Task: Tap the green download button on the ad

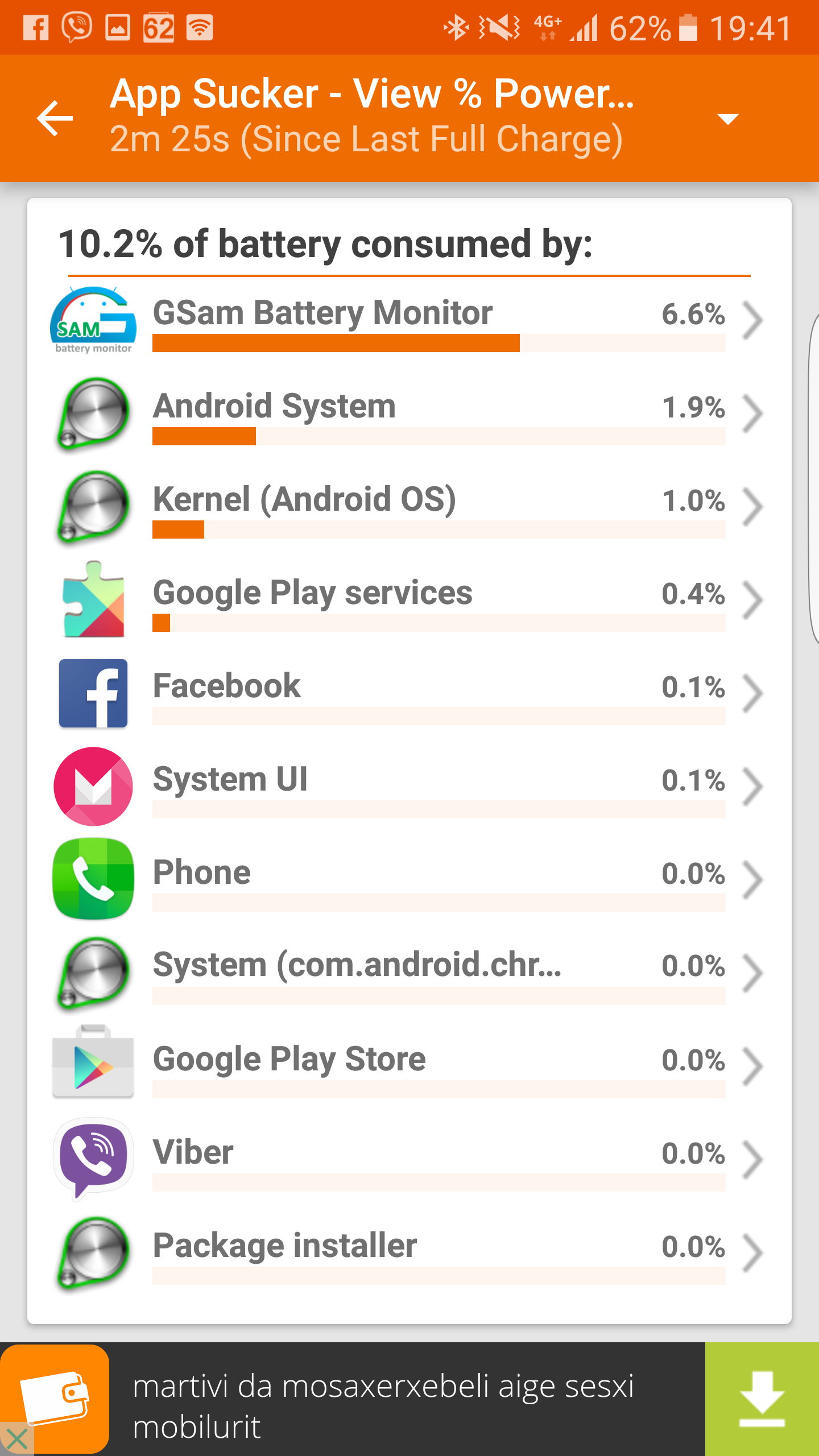Action: pyautogui.click(x=762, y=1399)
